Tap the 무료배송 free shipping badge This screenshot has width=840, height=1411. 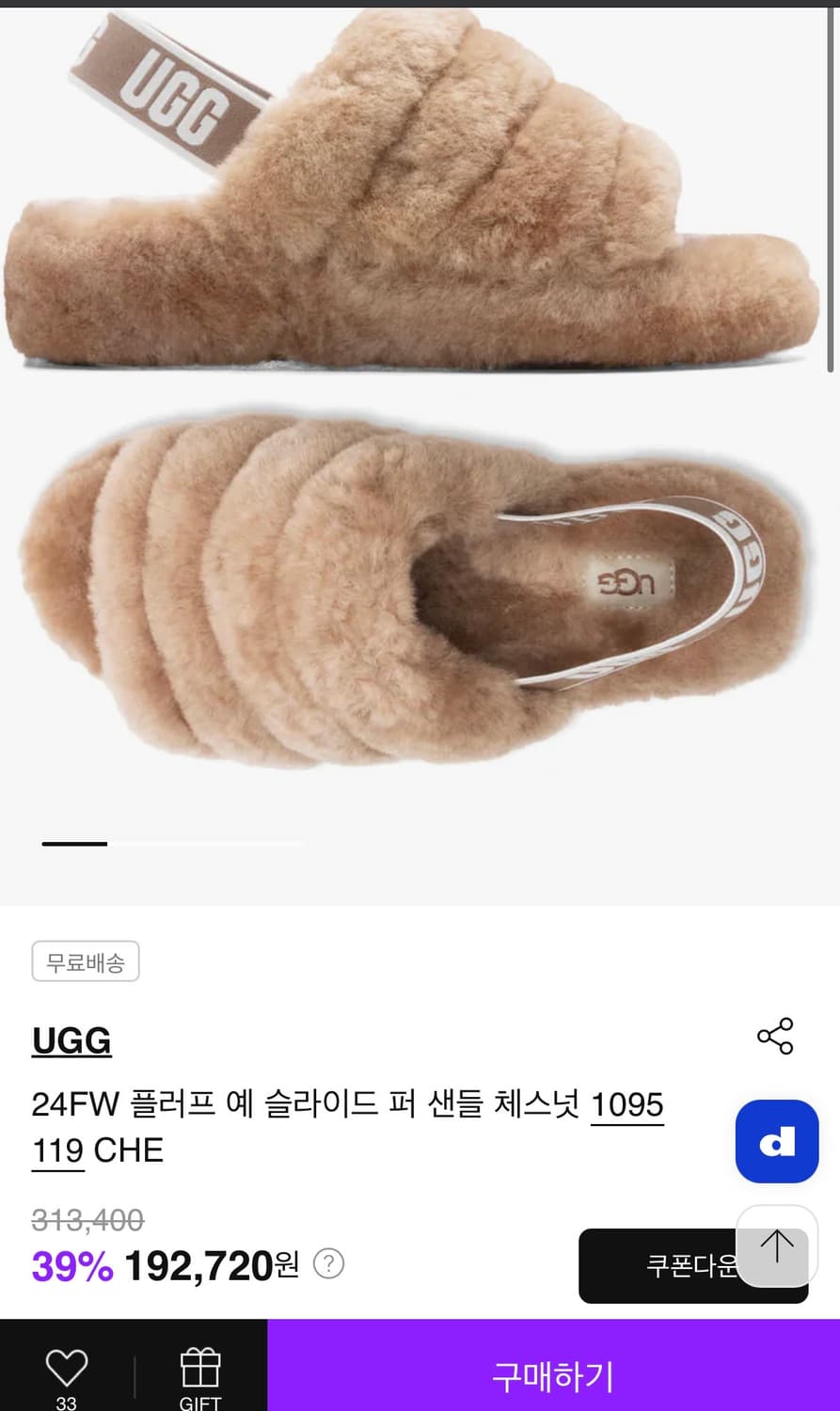[x=86, y=960]
